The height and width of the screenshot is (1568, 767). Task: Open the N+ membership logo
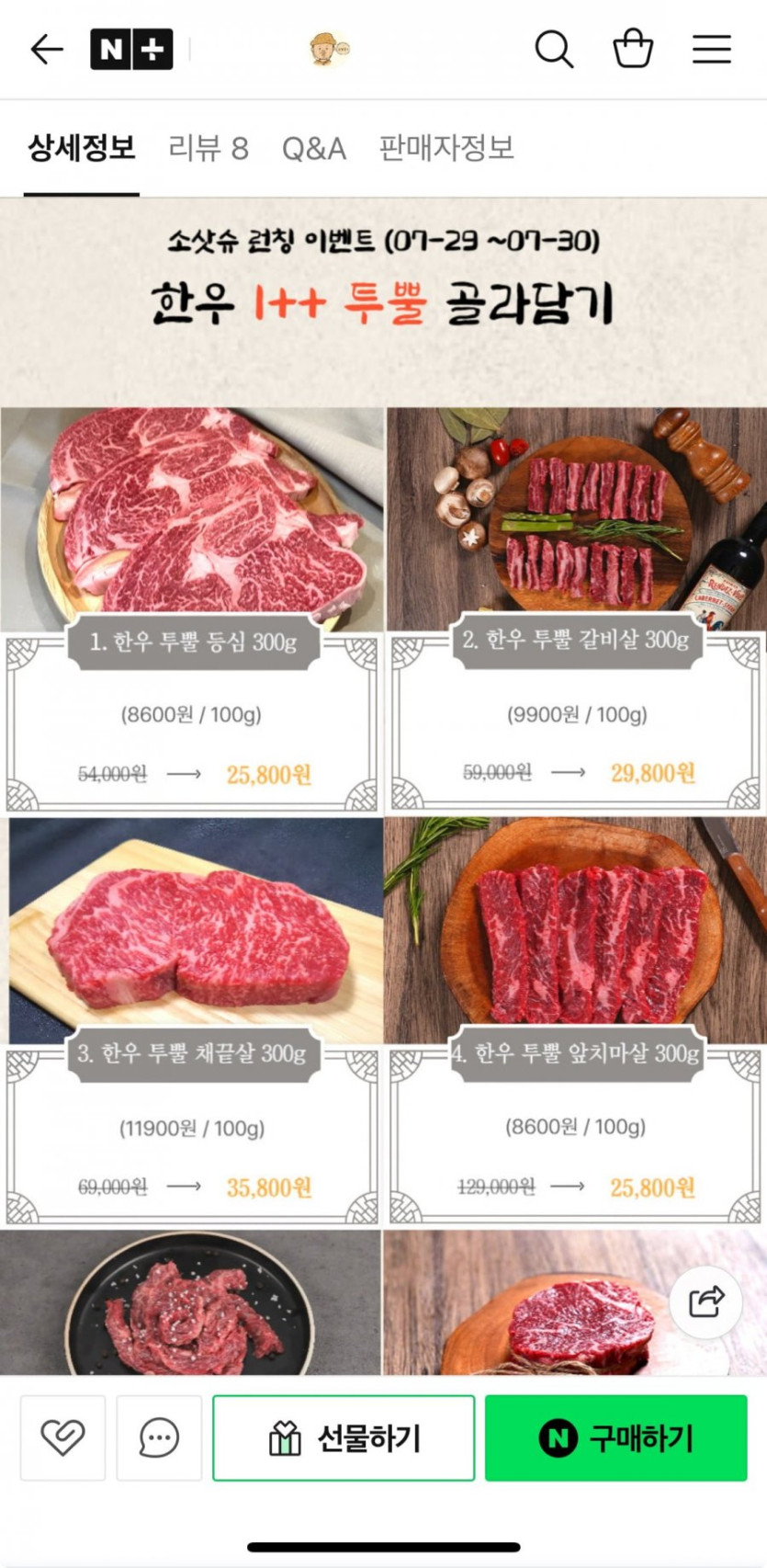(130, 49)
